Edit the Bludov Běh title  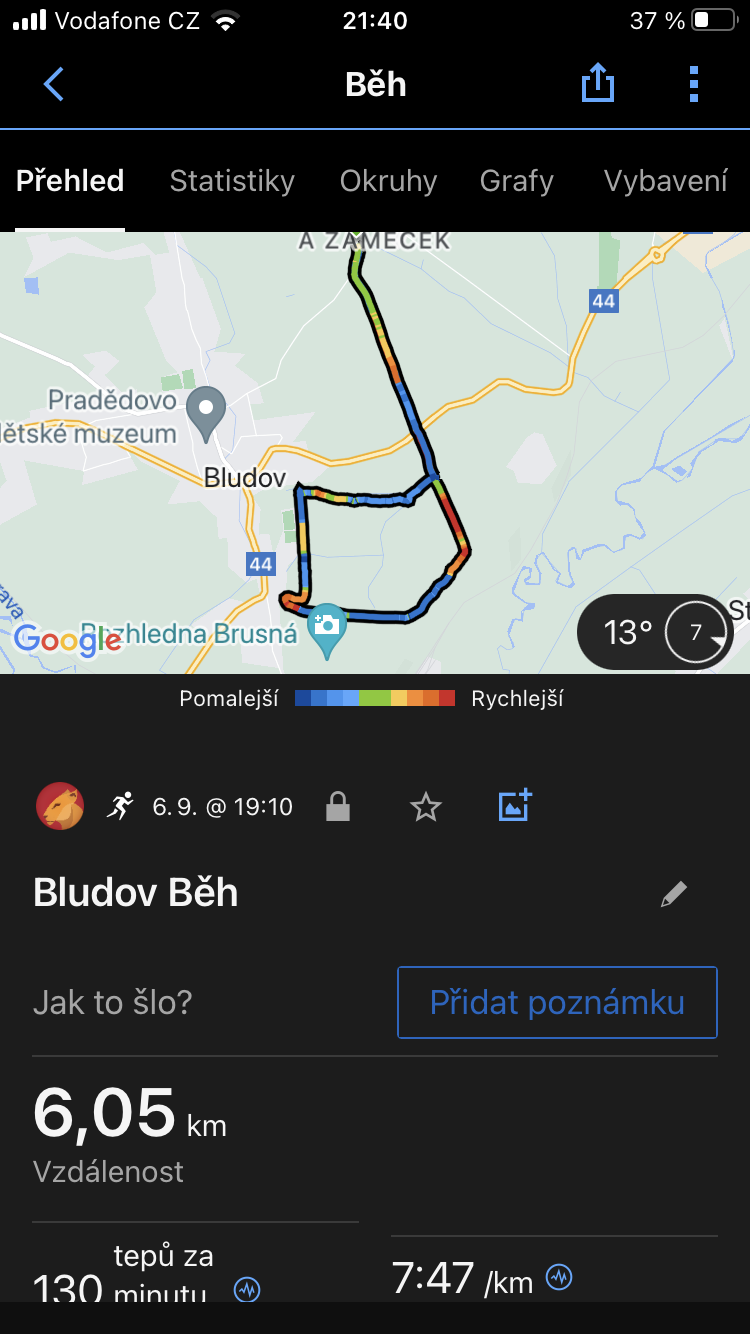(674, 894)
